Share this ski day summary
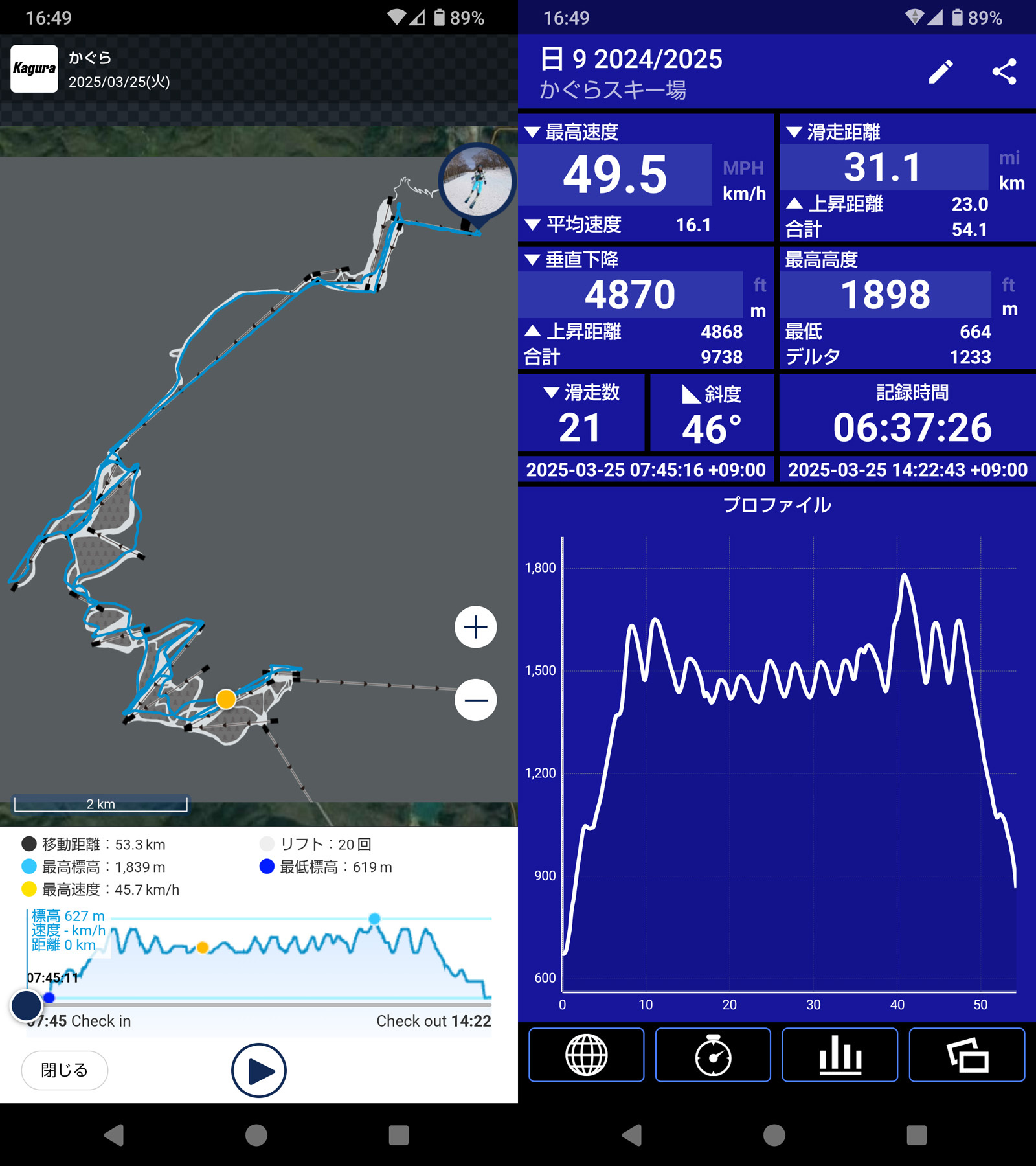 point(1004,71)
